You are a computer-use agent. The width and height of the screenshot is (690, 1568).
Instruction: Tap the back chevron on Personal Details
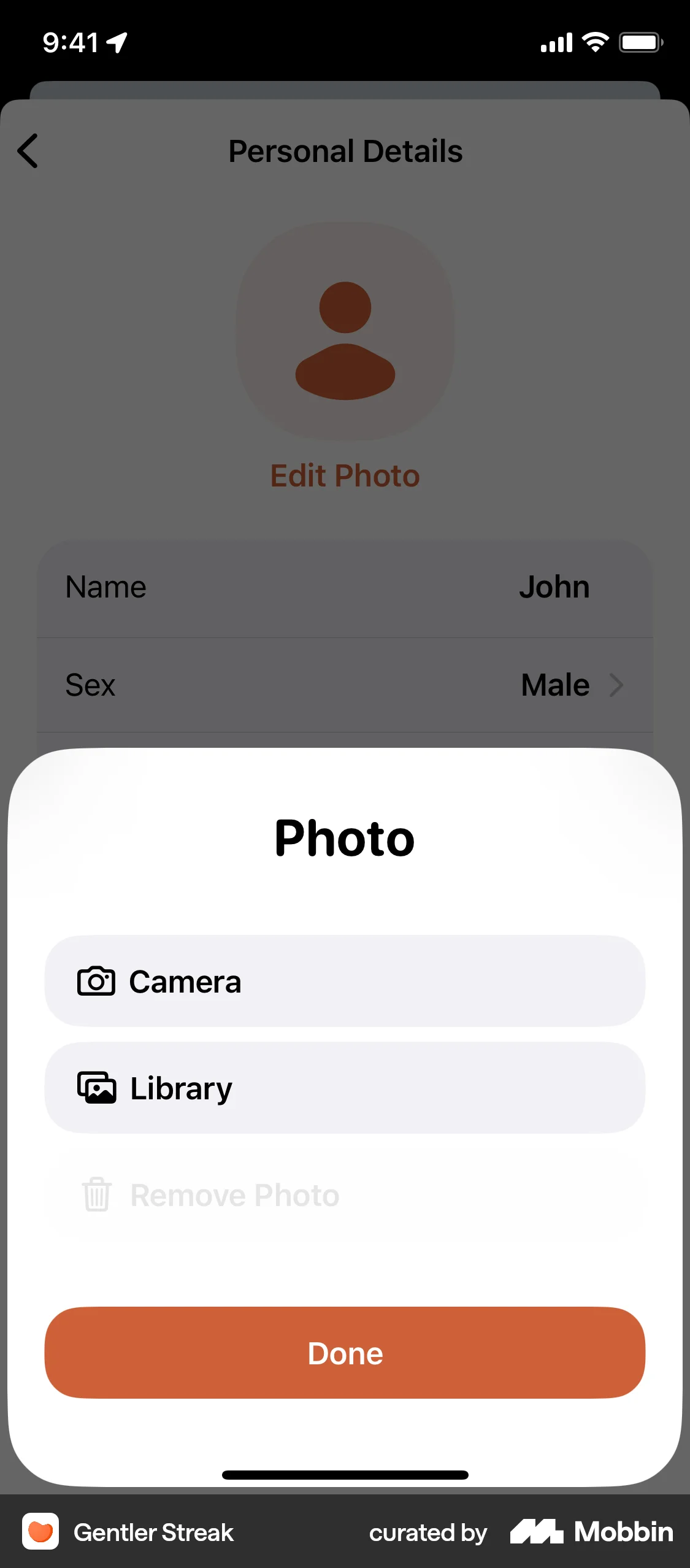coord(28,150)
